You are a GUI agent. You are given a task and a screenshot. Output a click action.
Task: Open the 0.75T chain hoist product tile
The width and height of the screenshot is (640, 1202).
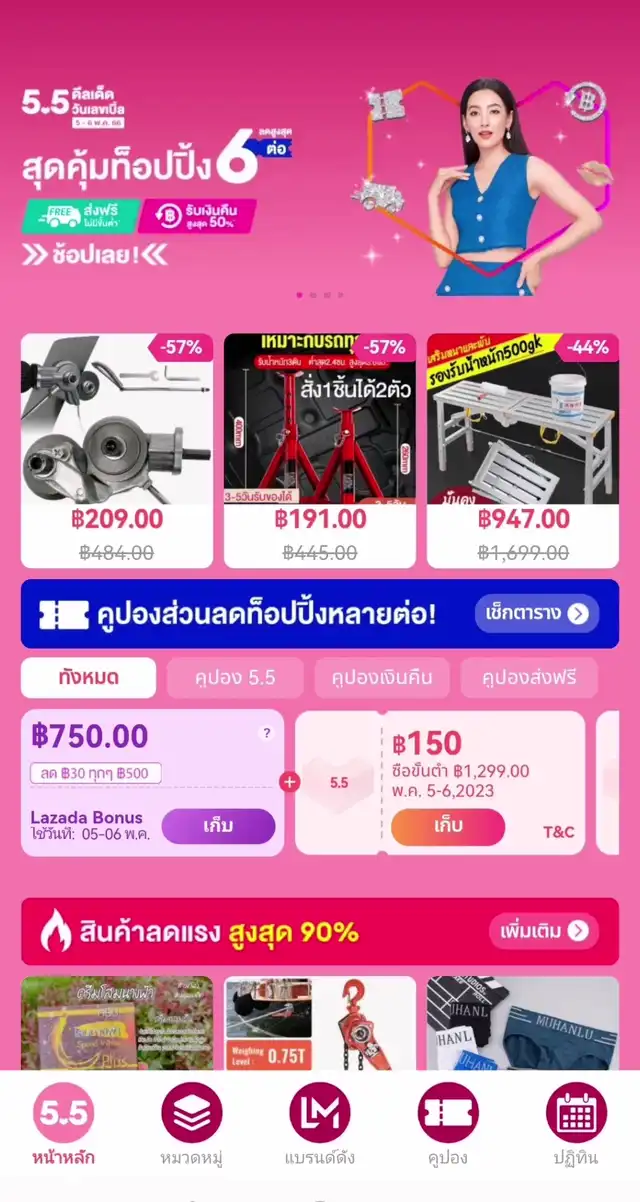pos(320,1023)
